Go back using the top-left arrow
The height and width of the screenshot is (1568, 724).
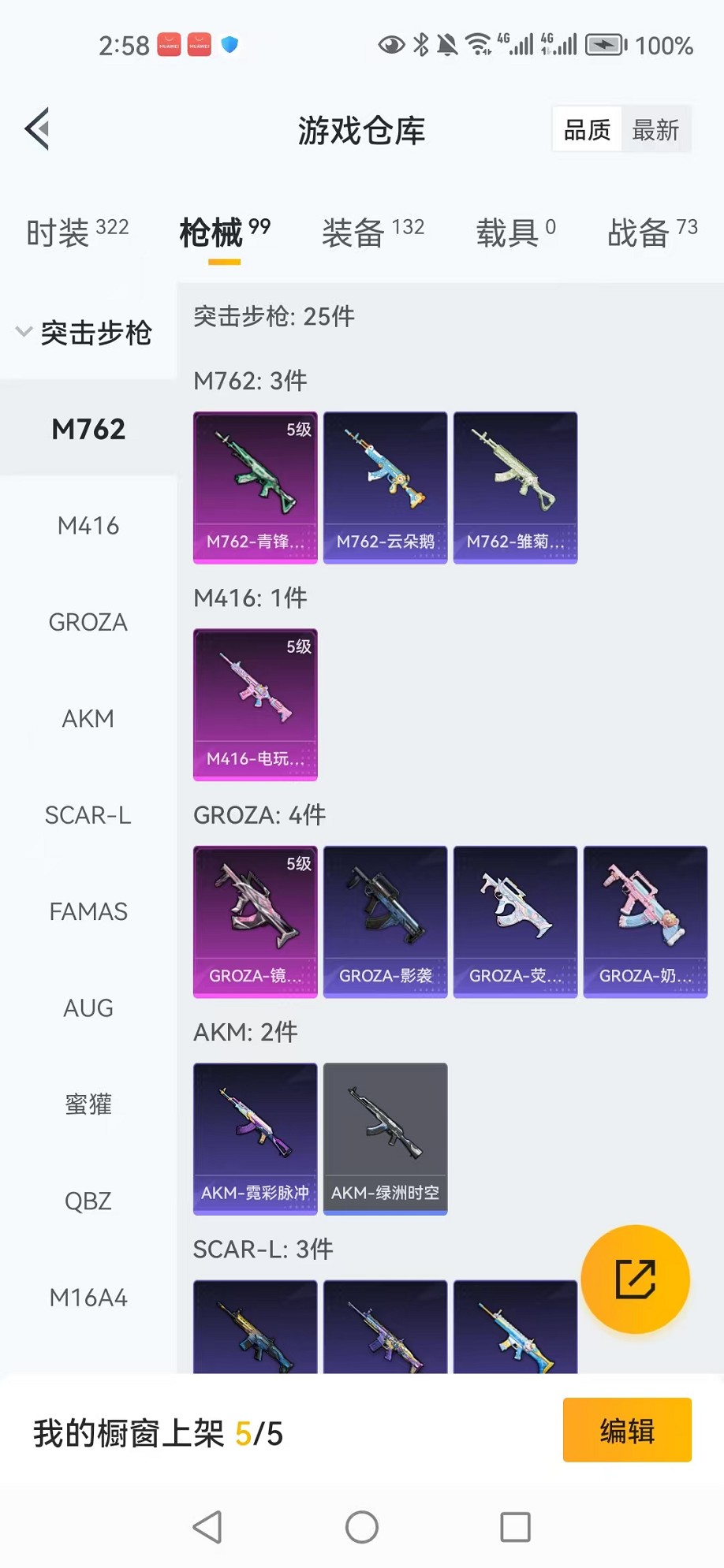[38, 128]
